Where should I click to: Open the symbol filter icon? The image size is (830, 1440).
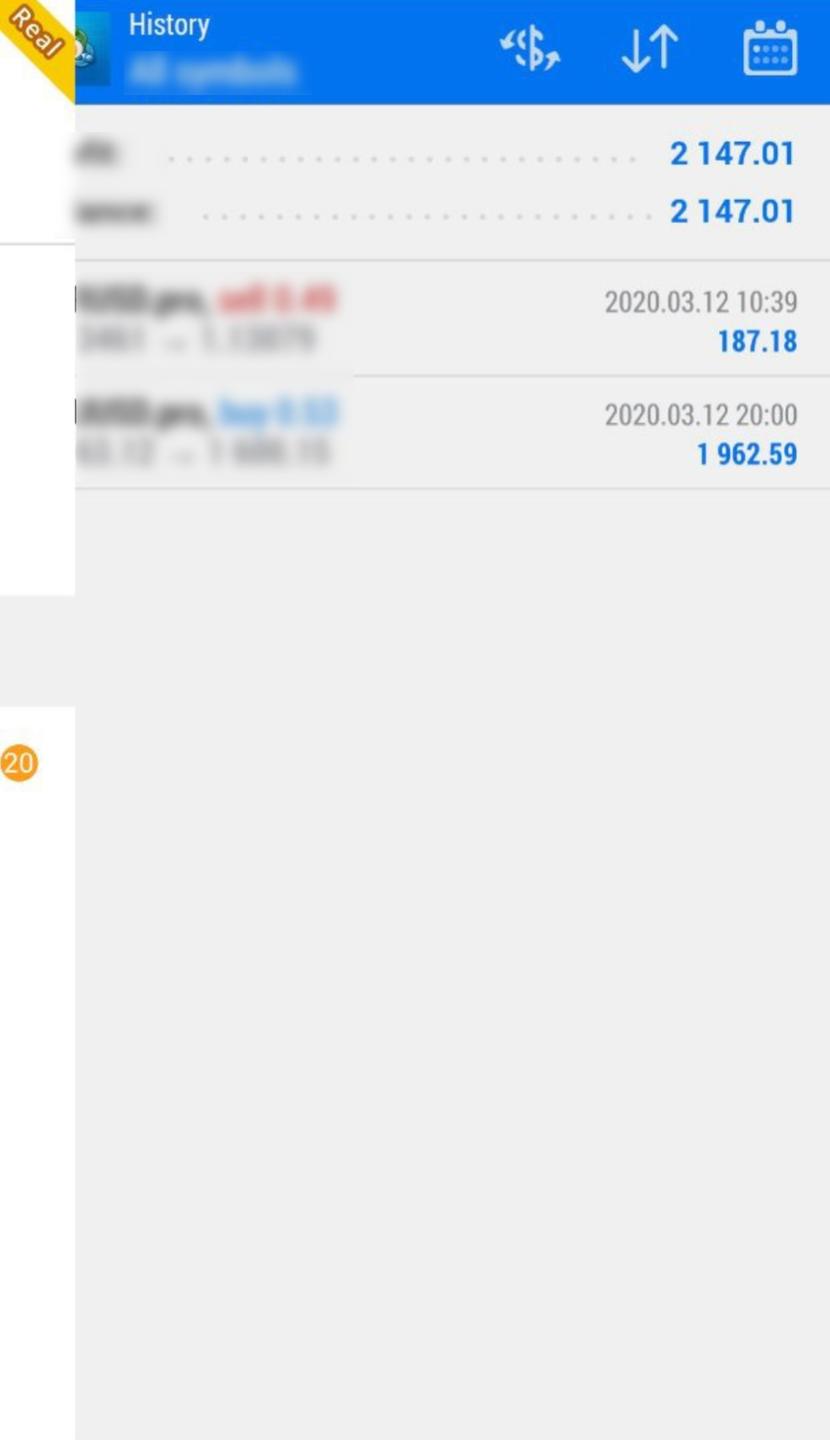(x=530, y=49)
